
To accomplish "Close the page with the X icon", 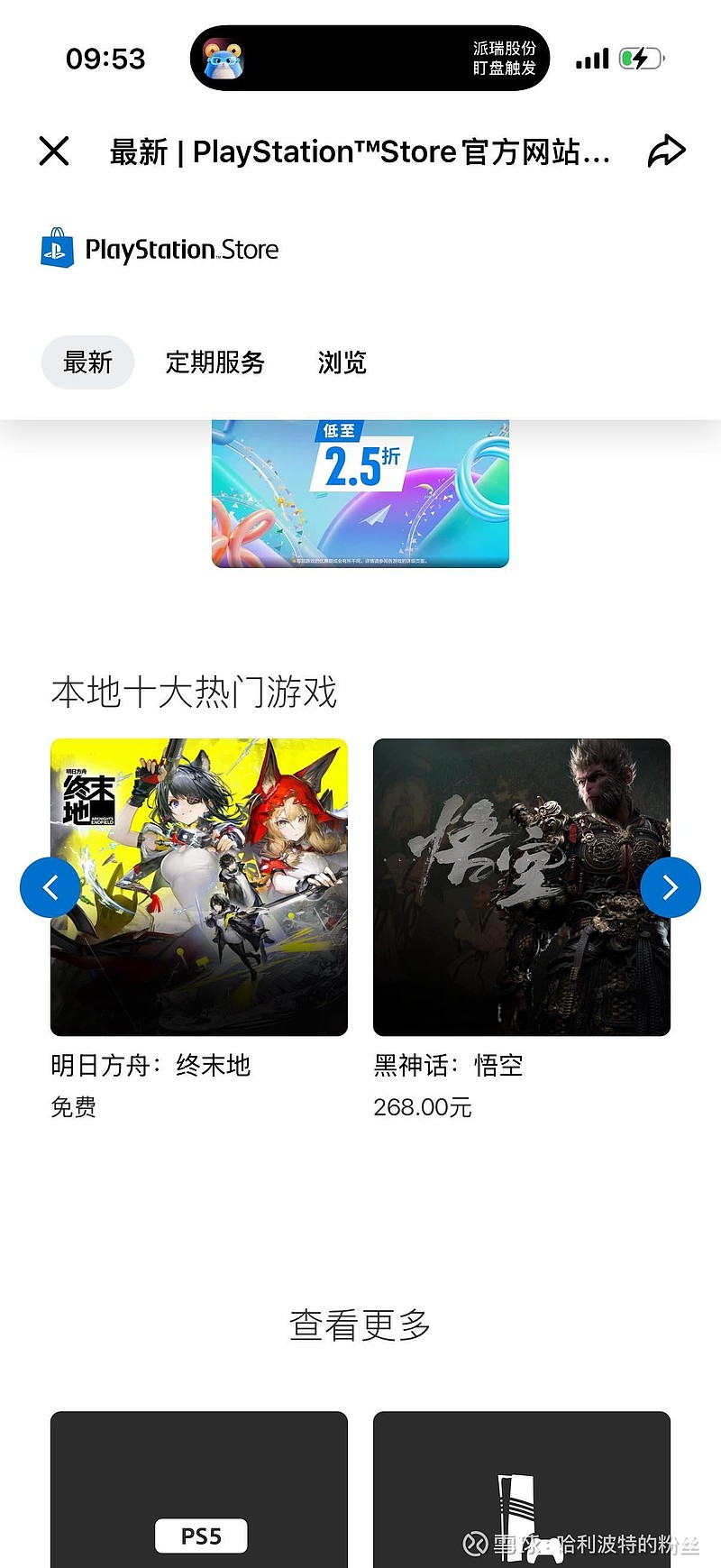I will tap(54, 151).
